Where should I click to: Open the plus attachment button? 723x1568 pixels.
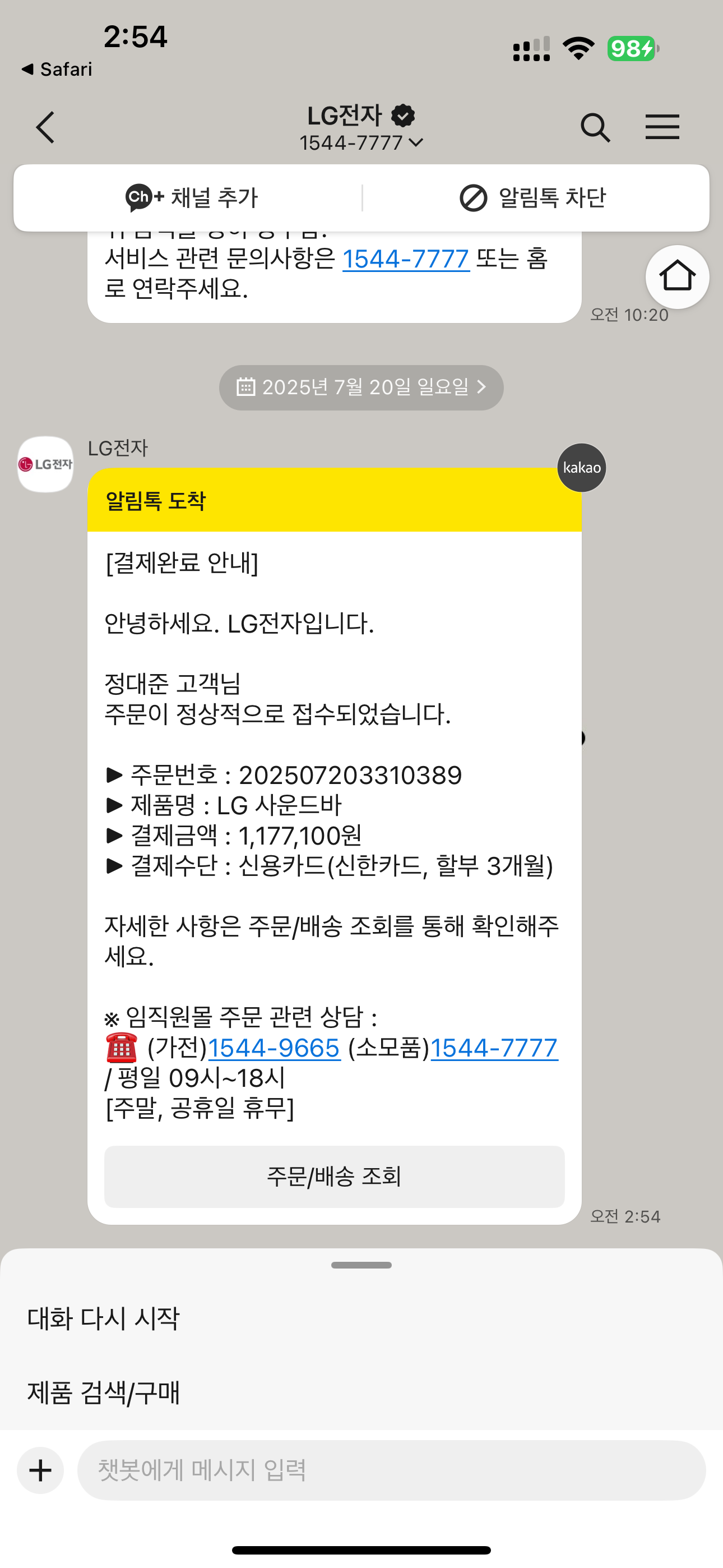(40, 1470)
